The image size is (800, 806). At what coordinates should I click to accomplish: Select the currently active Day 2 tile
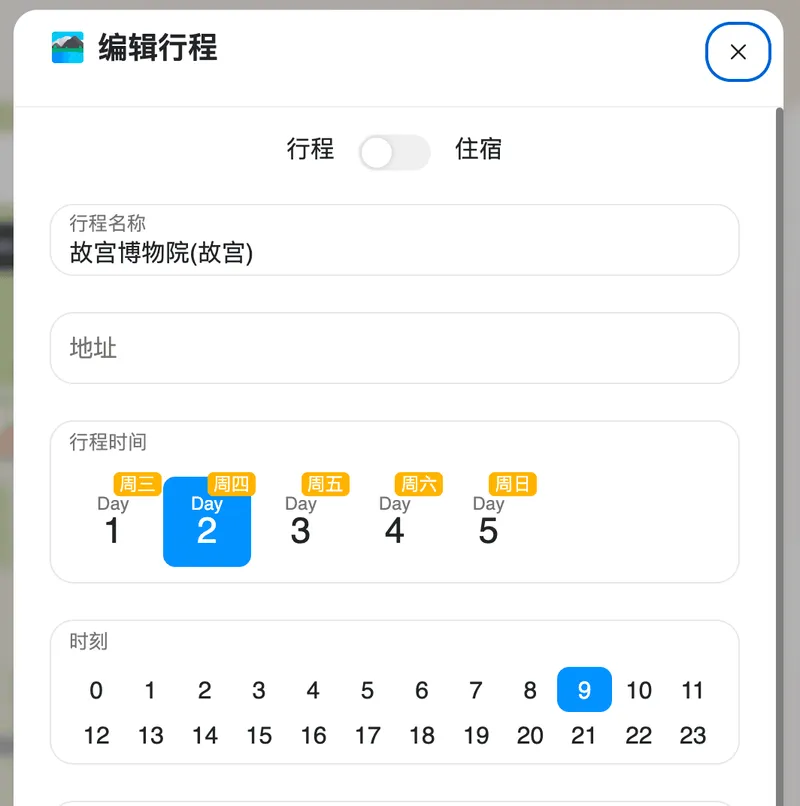pyautogui.click(x=207, y=522)
